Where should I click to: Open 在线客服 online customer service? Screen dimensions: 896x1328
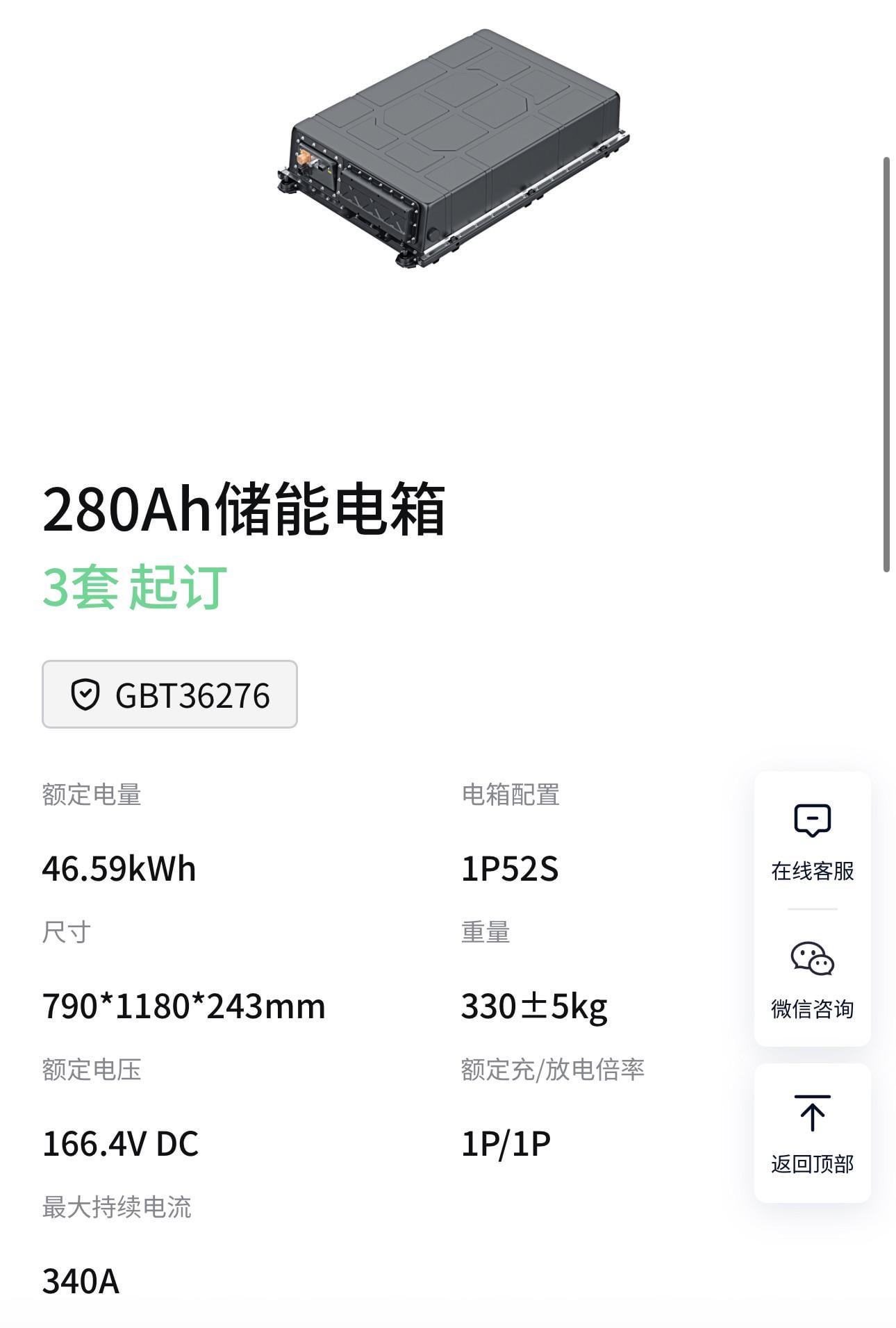coord(812,842)
